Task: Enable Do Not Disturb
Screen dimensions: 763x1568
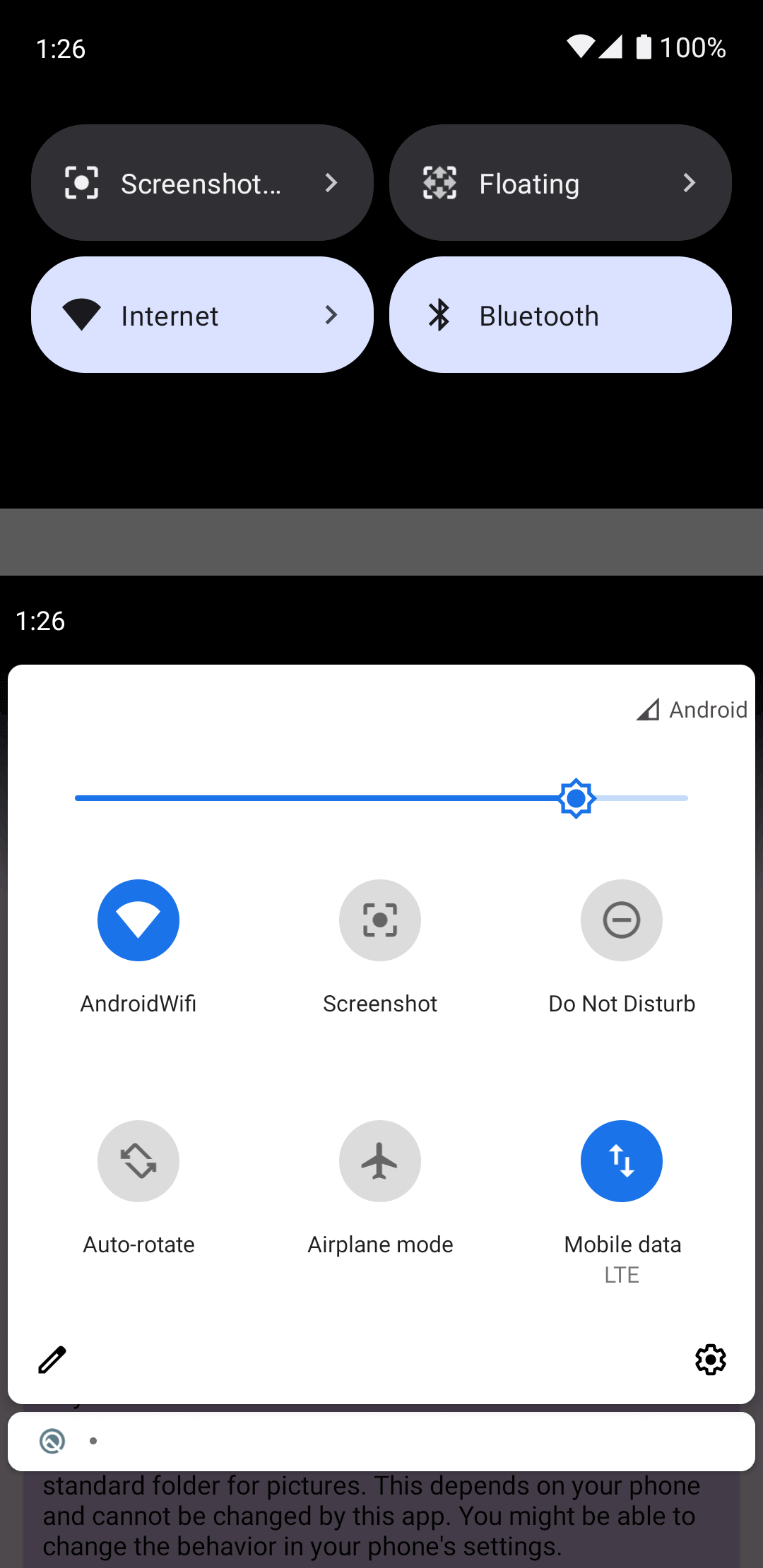Action: pos(622,920)
